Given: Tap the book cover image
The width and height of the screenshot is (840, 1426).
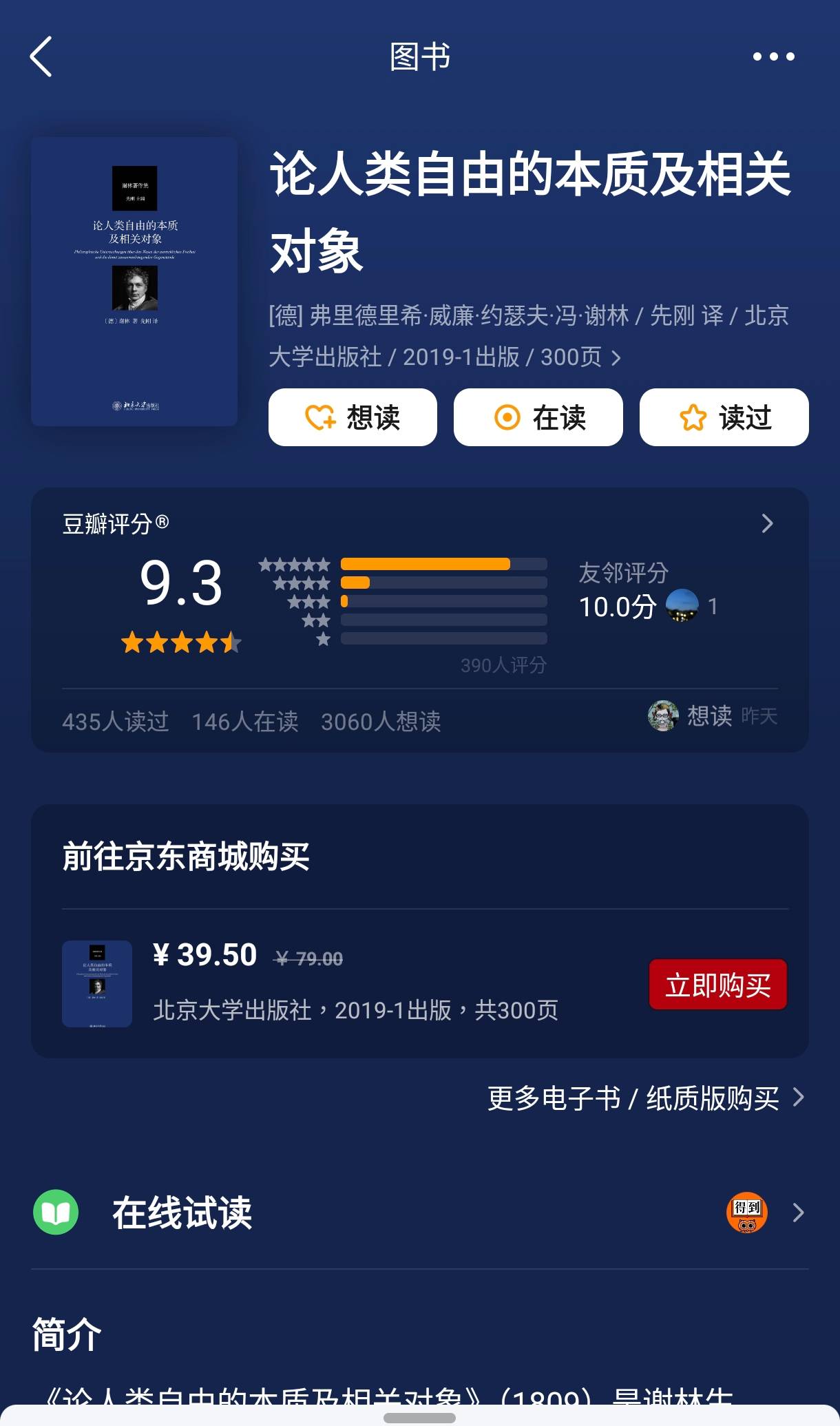Looking at the screenshot, I should click(134, 281).
